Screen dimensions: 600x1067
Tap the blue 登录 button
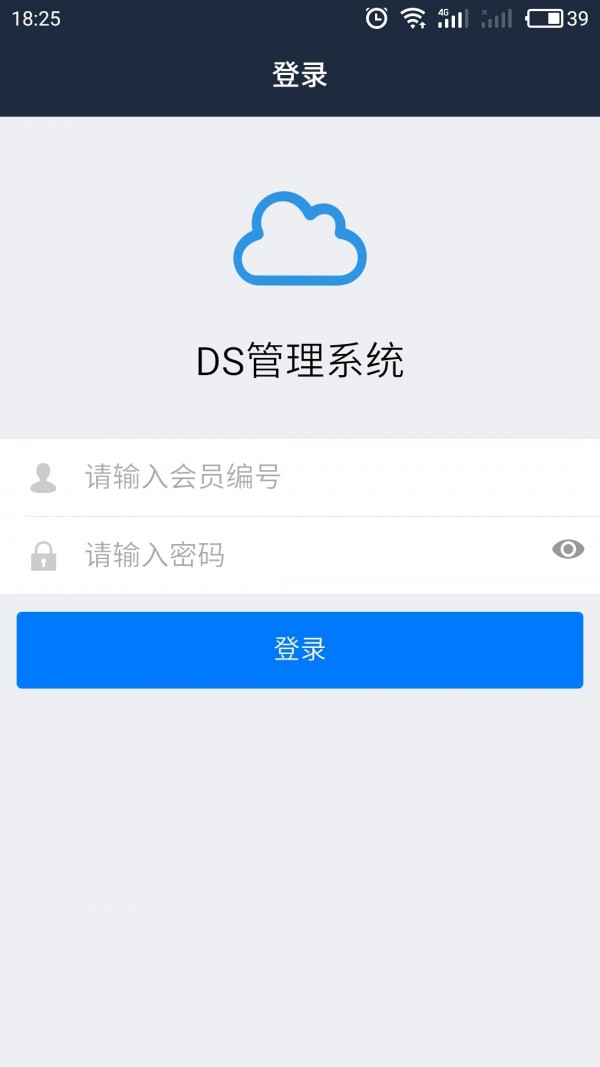pos(300,650)
